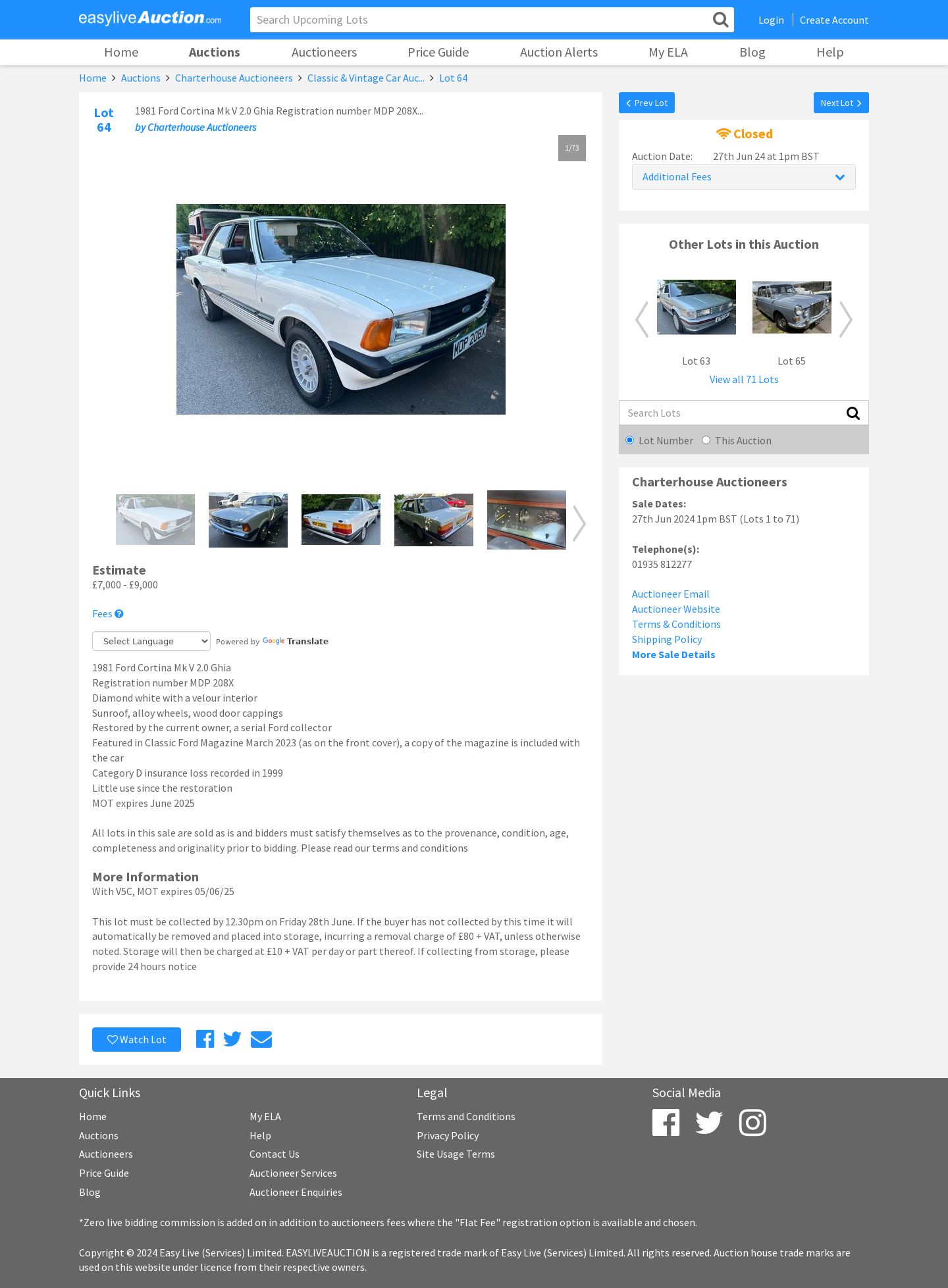This screenshot has height=1288, width=948.
Task: Tap Create Account
Action: (x=833, y=20)
